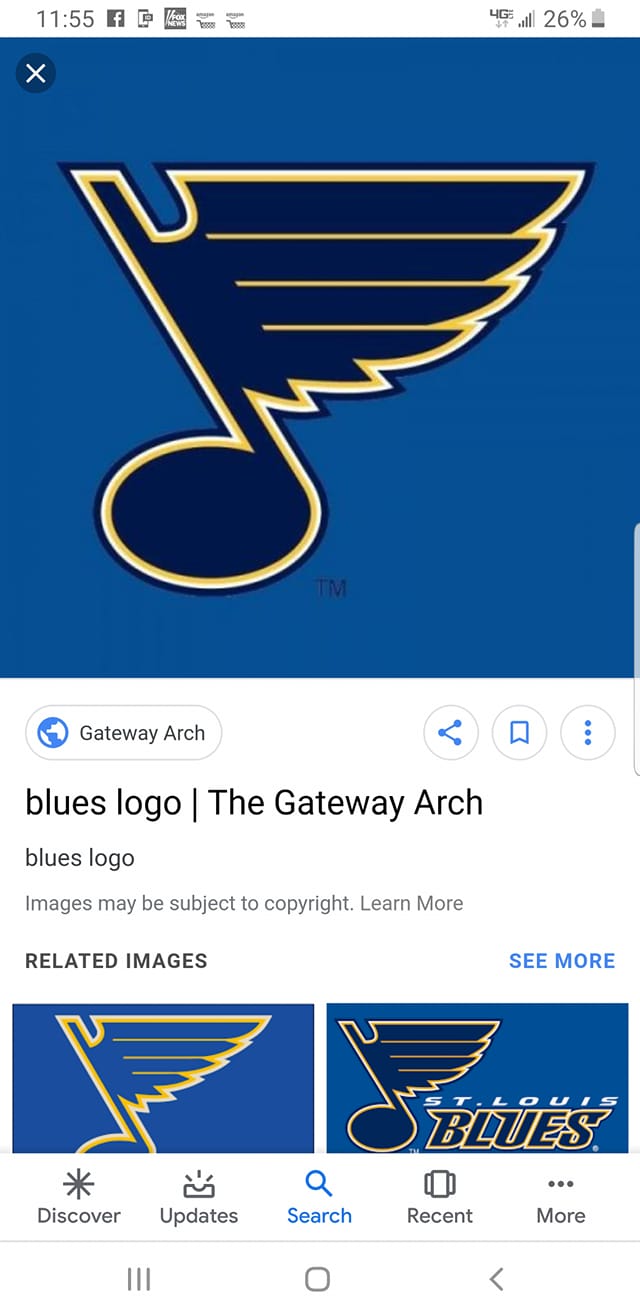Viewport: 640px width, 1315px height.
Task: Save image with the bookmark icon
Action: point(519,733)
